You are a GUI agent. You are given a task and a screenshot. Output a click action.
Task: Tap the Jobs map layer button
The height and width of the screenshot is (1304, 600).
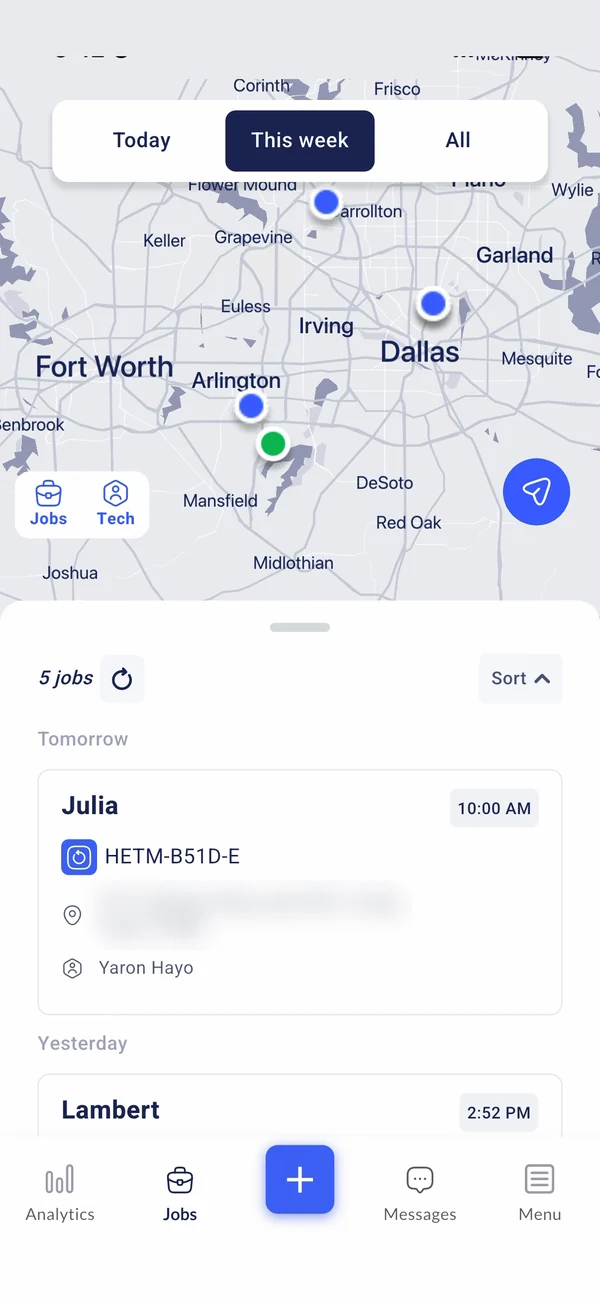(48, 504)
